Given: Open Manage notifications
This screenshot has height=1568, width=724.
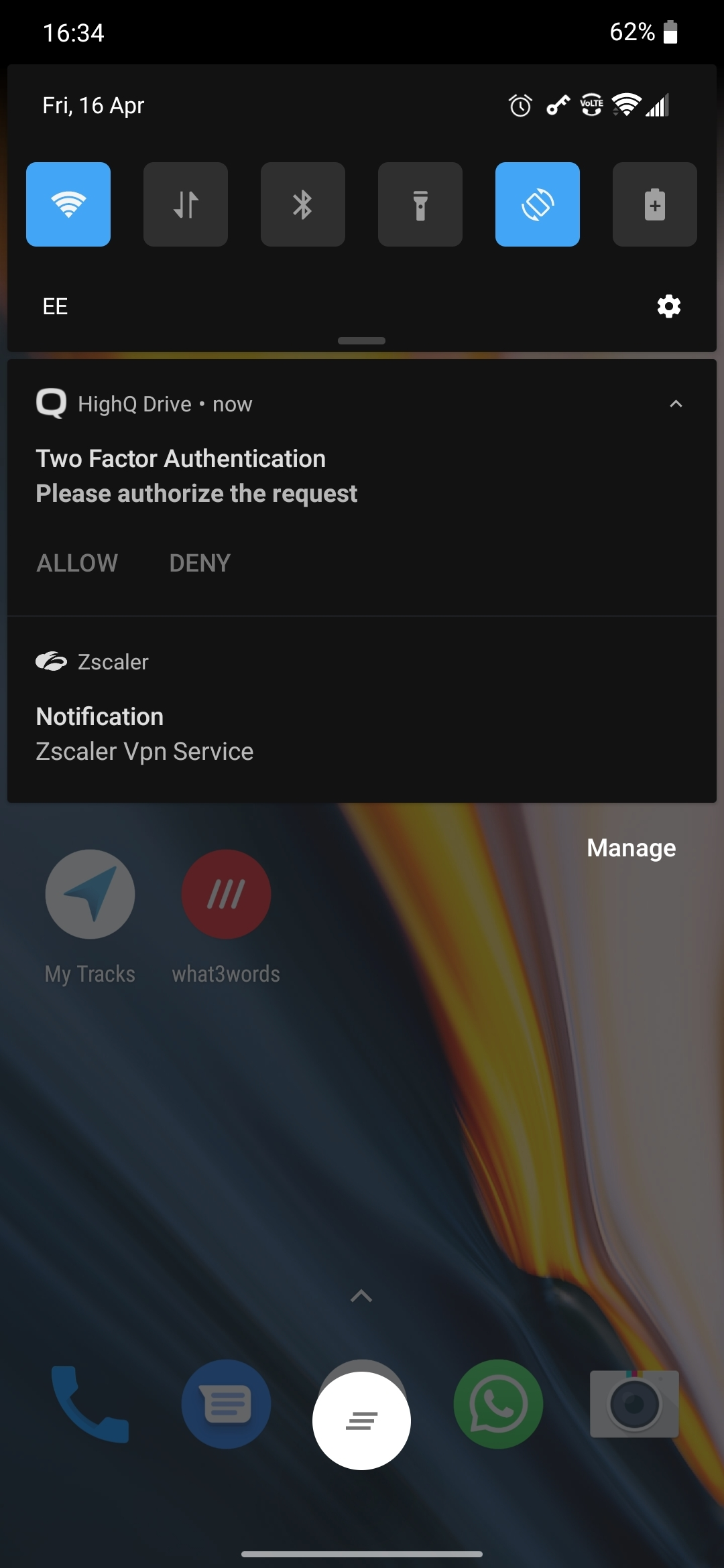Looking at the screenshot, I should (x=631, y=848).
